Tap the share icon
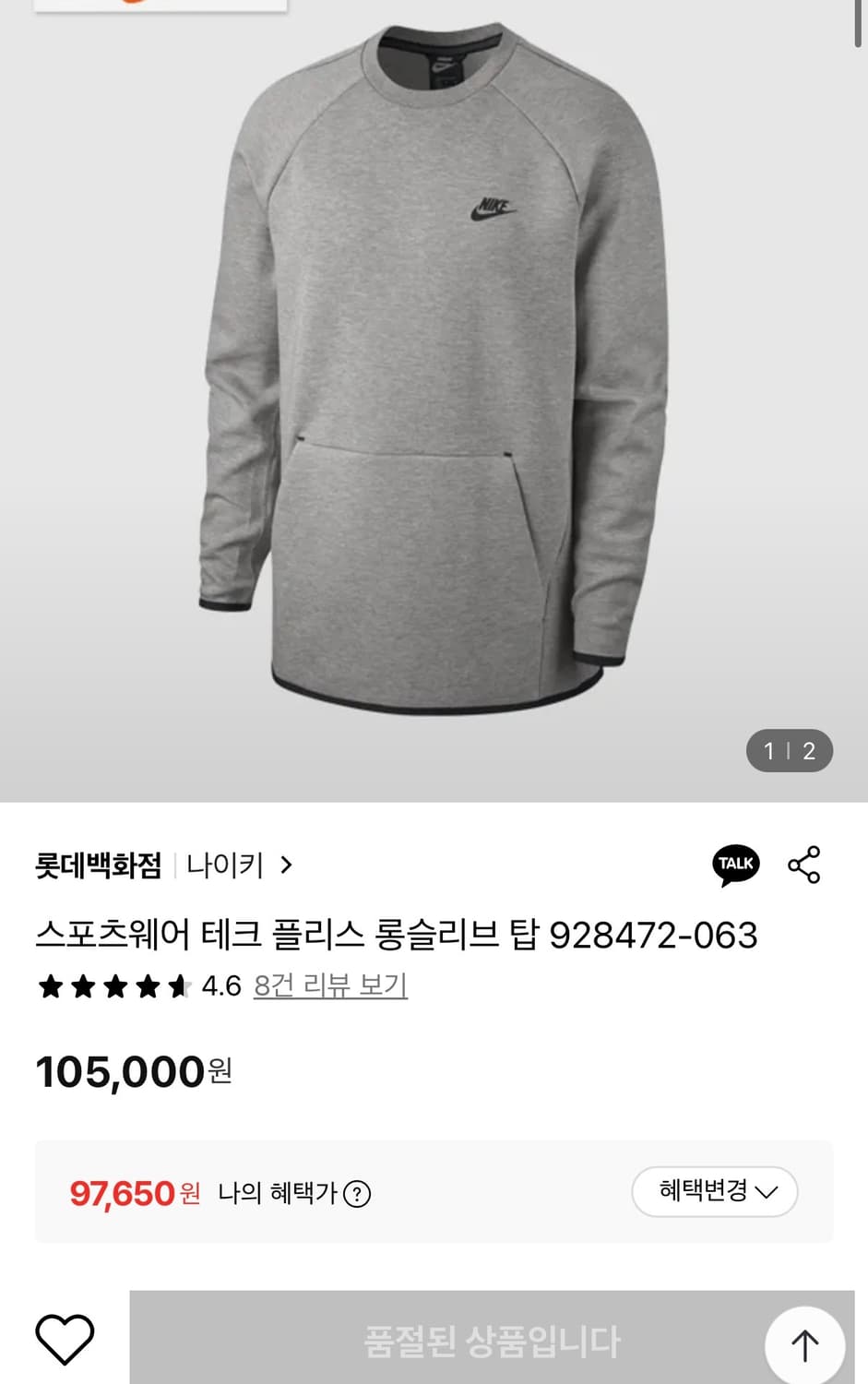868x1384 pixels. (x=804, y=865)
